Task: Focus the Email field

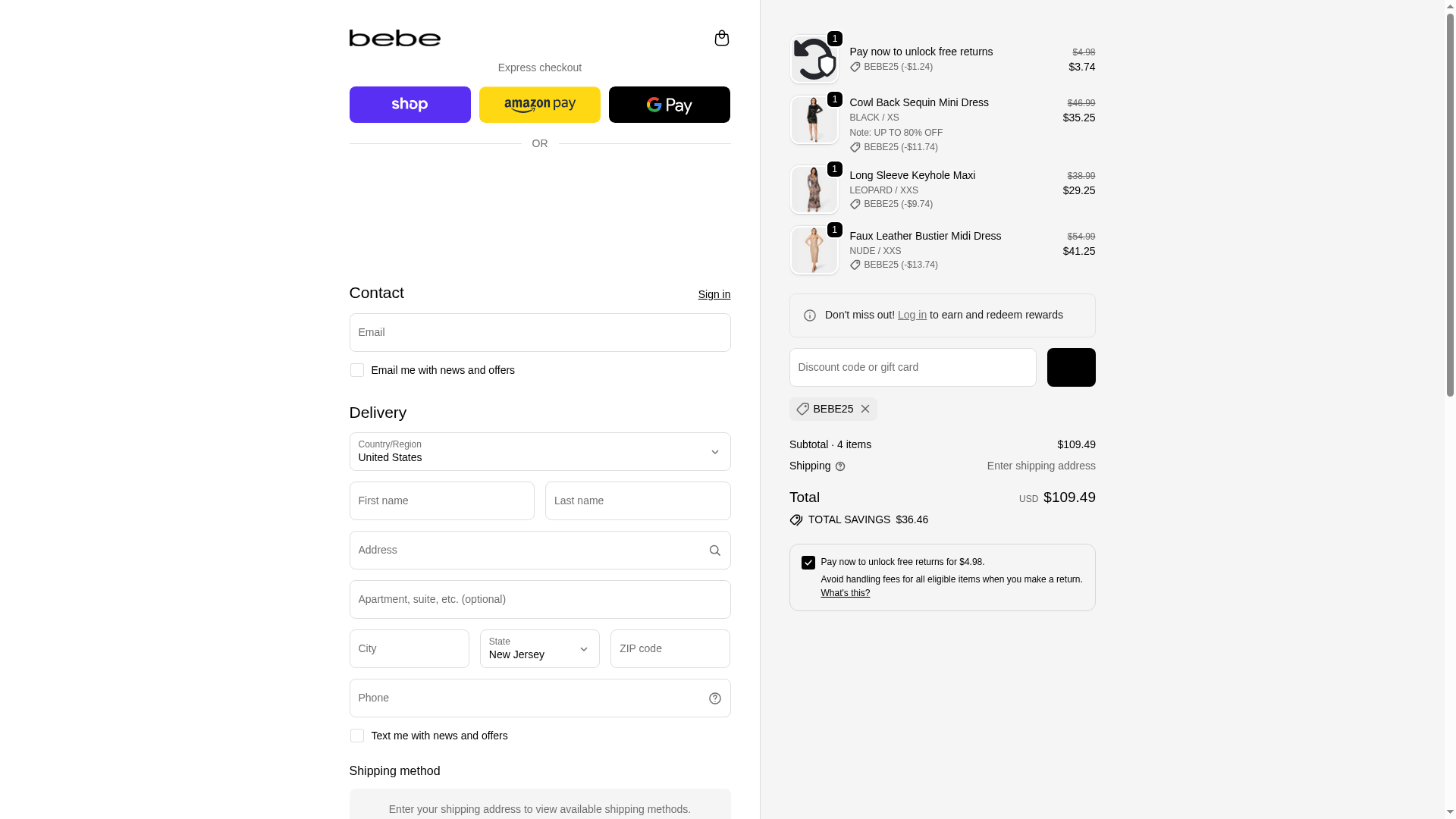Action: (x=539, y=332)
